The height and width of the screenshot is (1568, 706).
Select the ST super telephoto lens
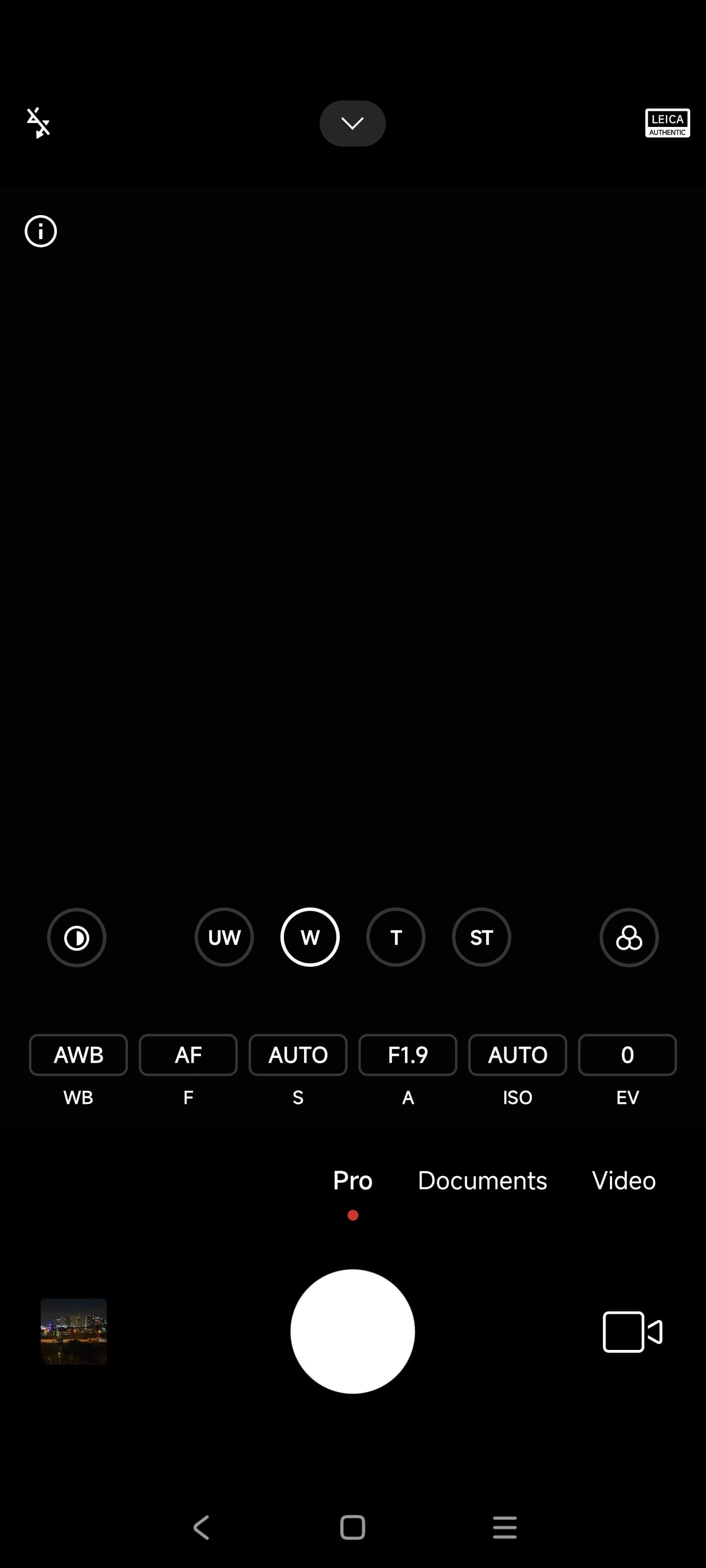click(481, 937)
